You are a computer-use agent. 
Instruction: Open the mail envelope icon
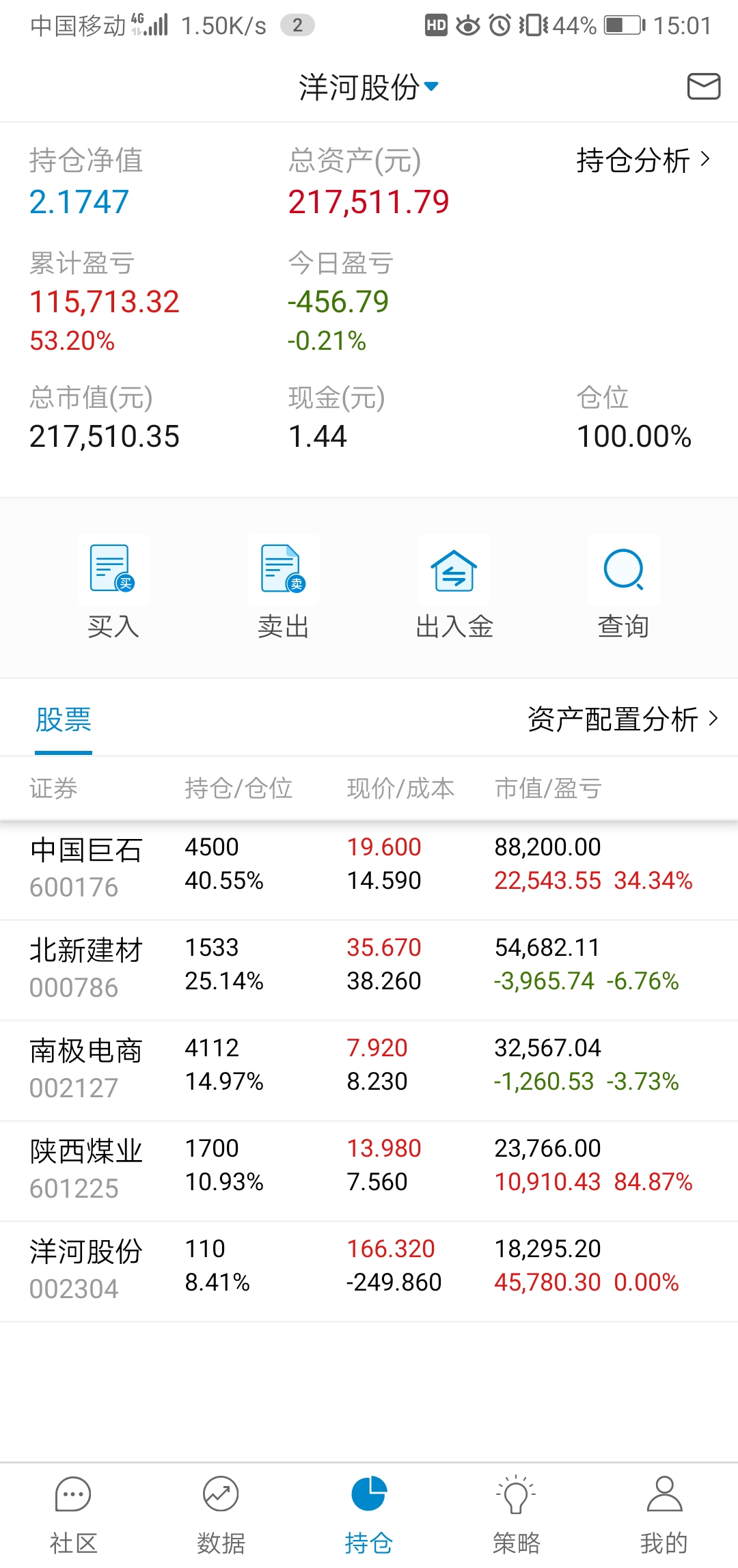tap(703, 87)
